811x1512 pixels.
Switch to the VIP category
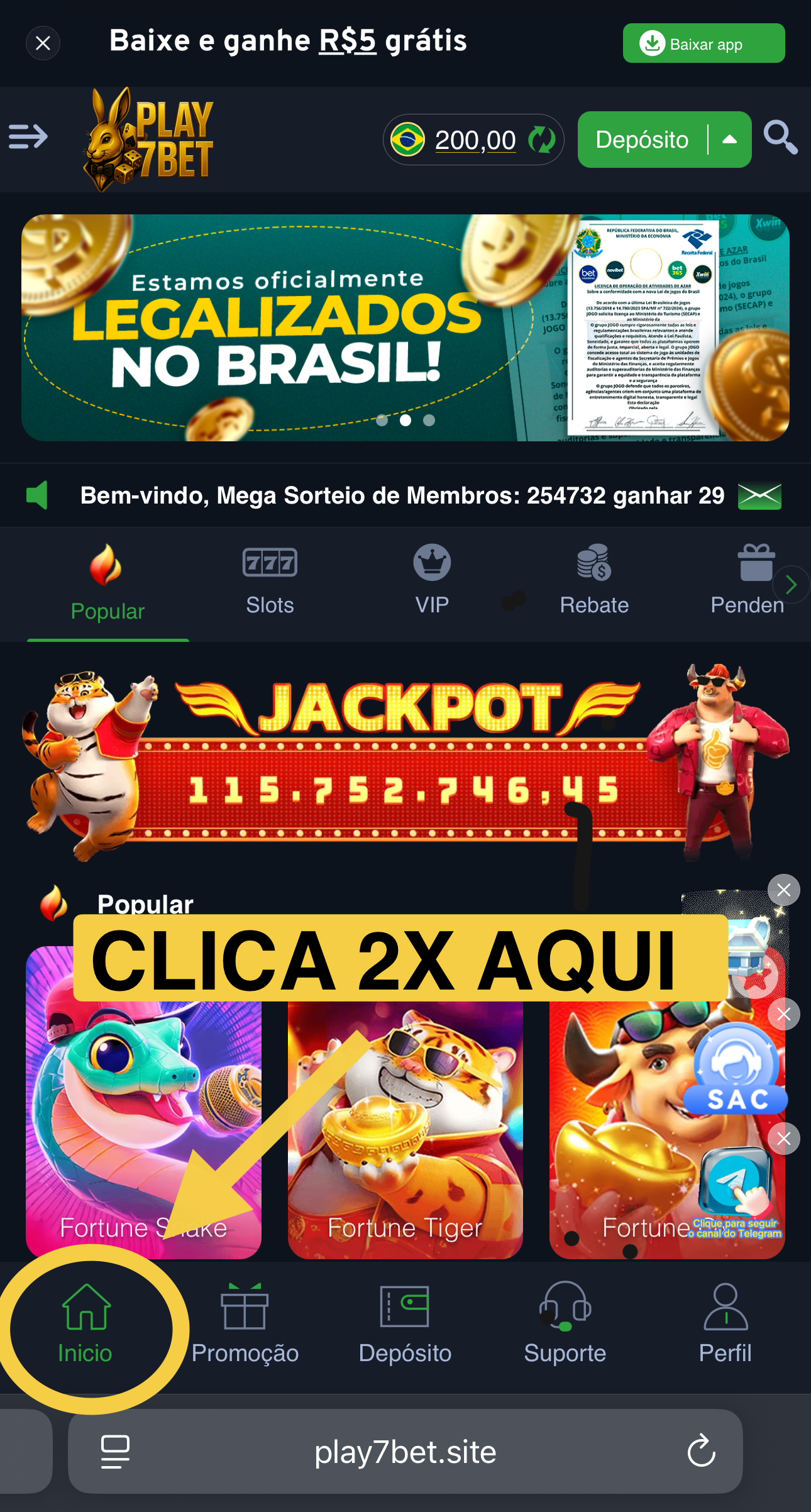pos(432,580)
